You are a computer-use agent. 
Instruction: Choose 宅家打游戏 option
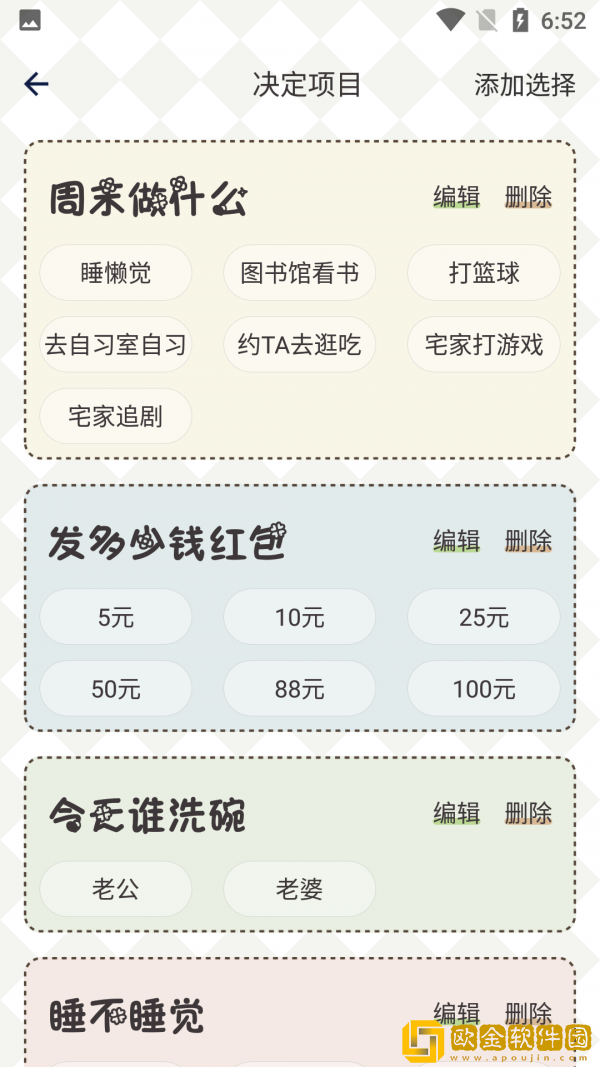click(484, 345)
